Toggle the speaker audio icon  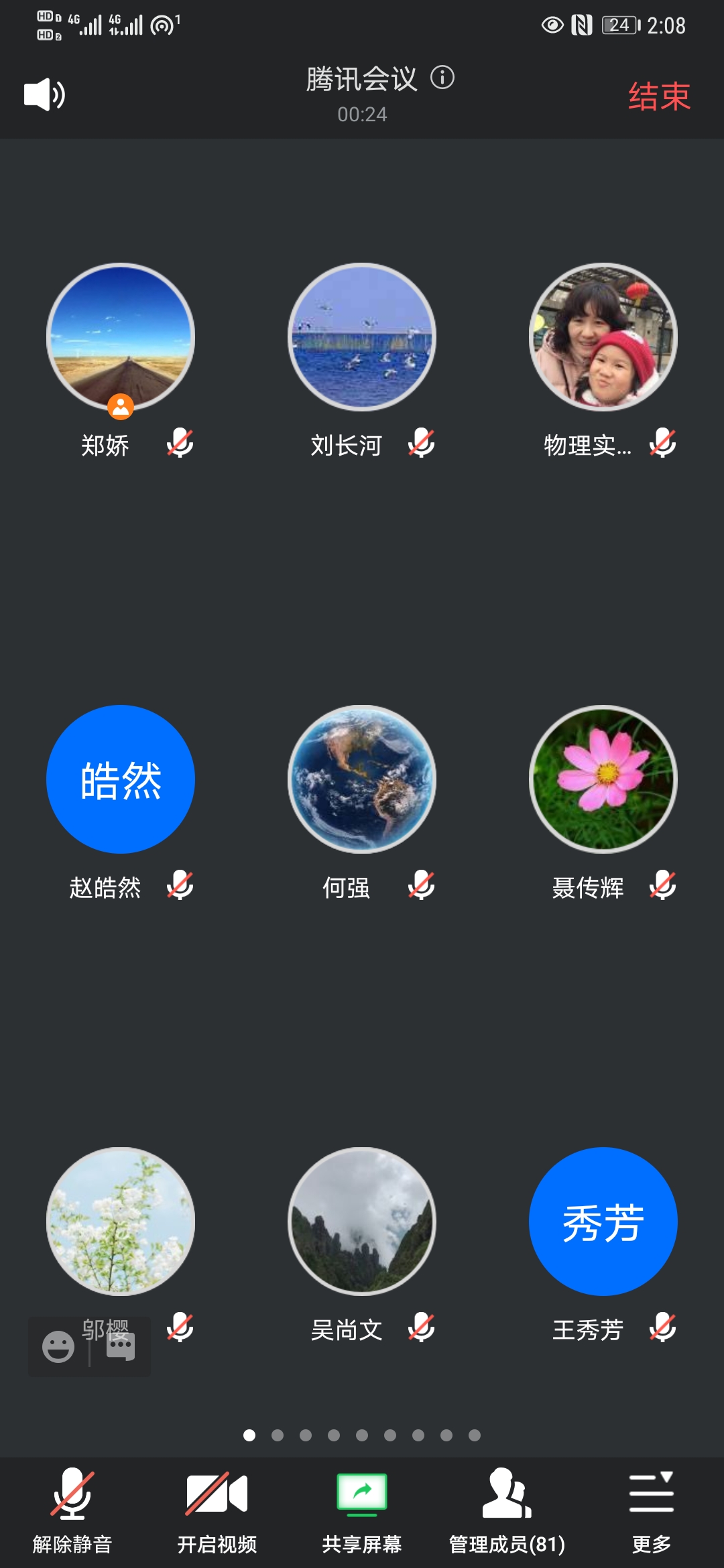coord(44,94)
